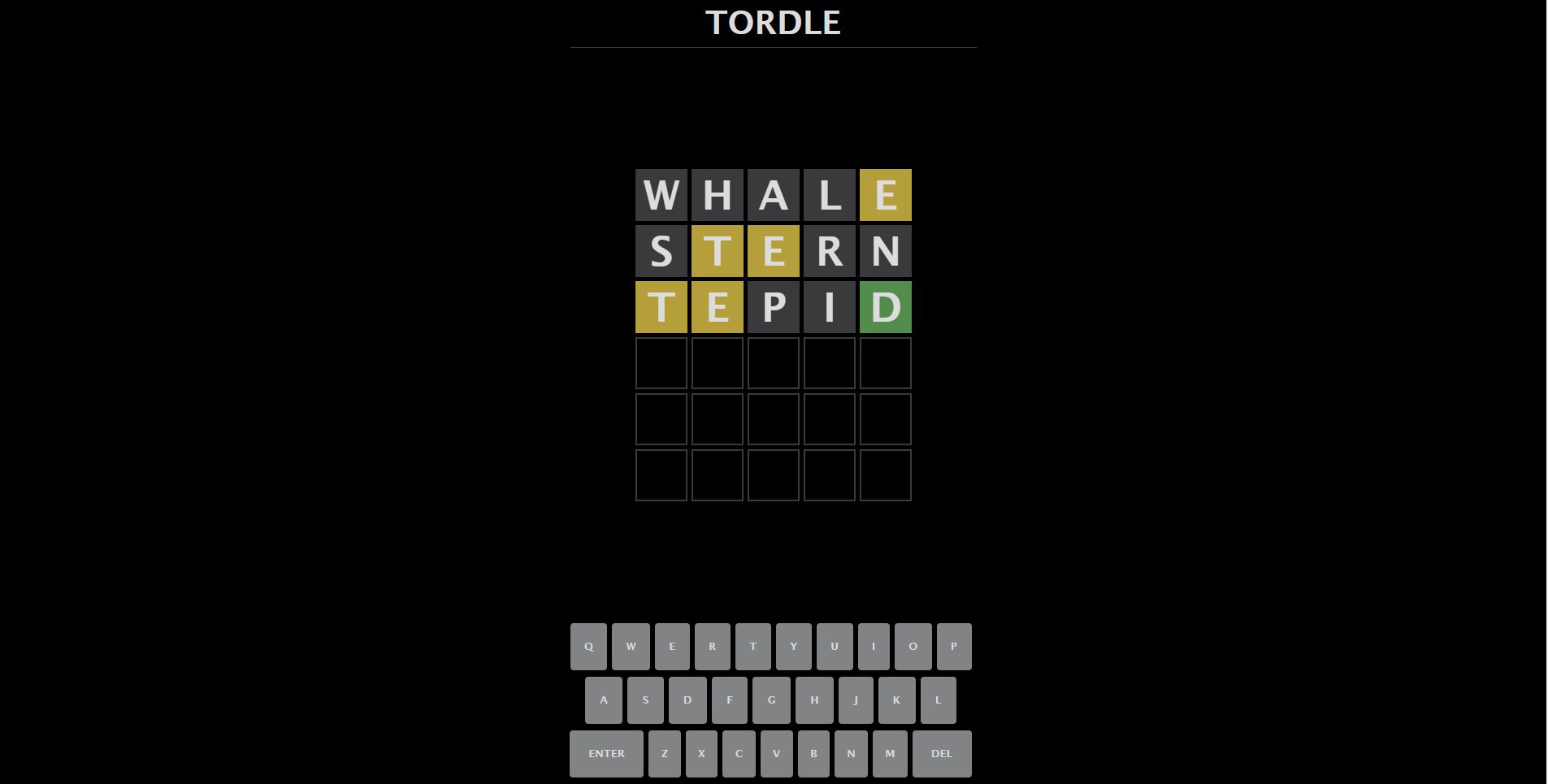Image resolution: width=1548 pixels, height=784 pixels.
Task: Tap the ENTER key to submit guess
Action: (x=606, y=754)
